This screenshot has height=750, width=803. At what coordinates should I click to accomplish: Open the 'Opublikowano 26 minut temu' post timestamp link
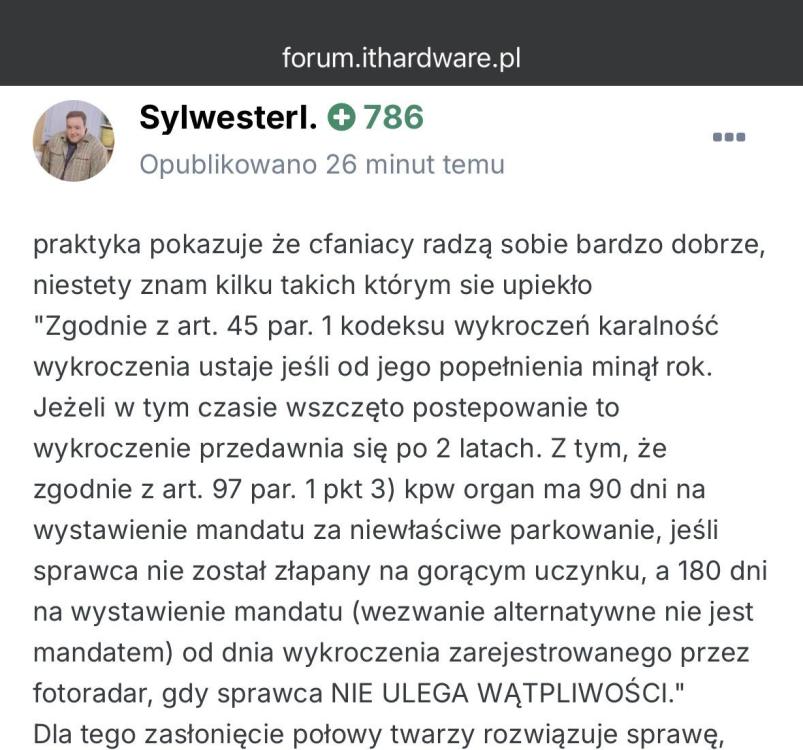click(x=321, y=164)
